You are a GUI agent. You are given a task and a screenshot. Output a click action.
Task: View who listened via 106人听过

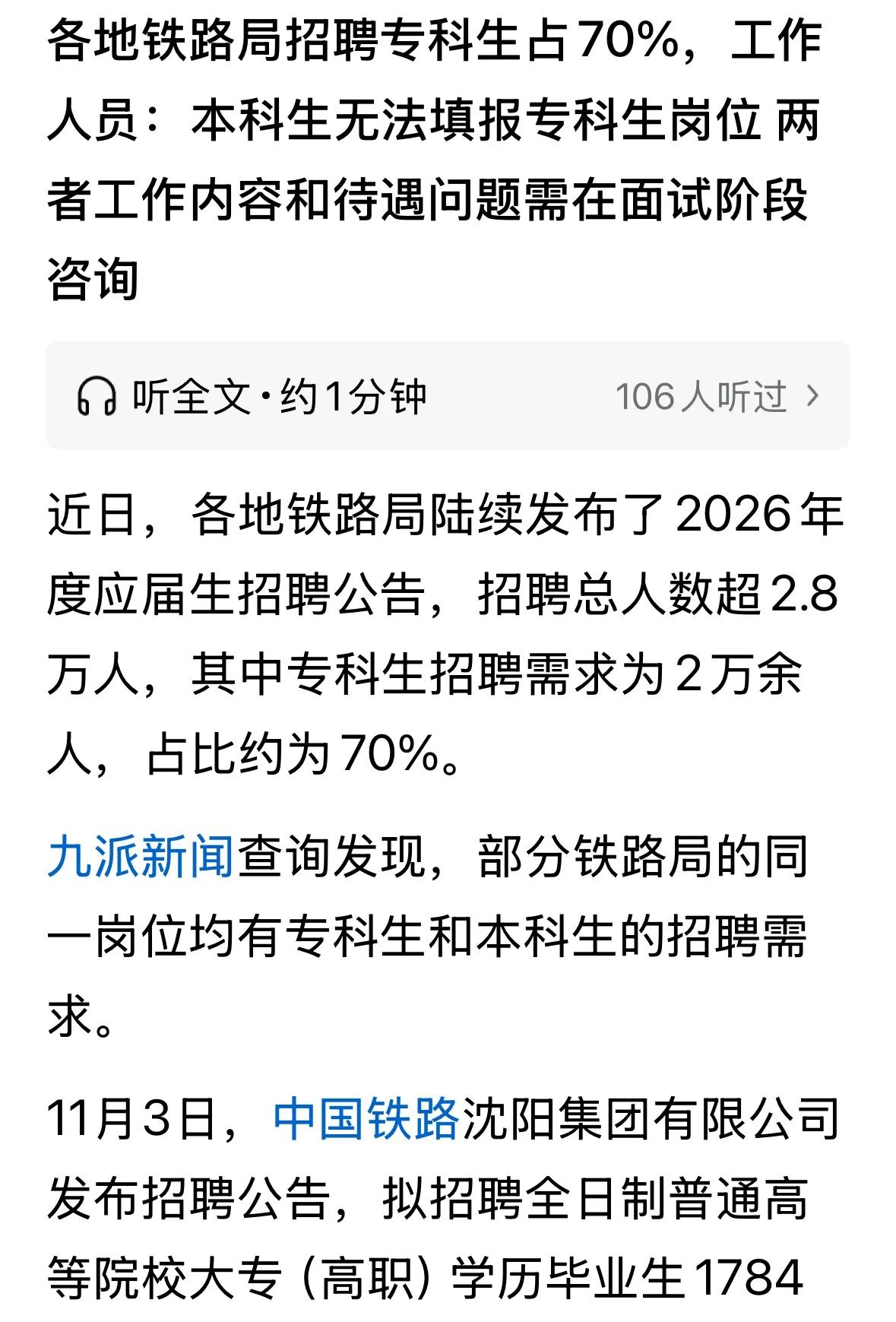(x=701, y=395)
